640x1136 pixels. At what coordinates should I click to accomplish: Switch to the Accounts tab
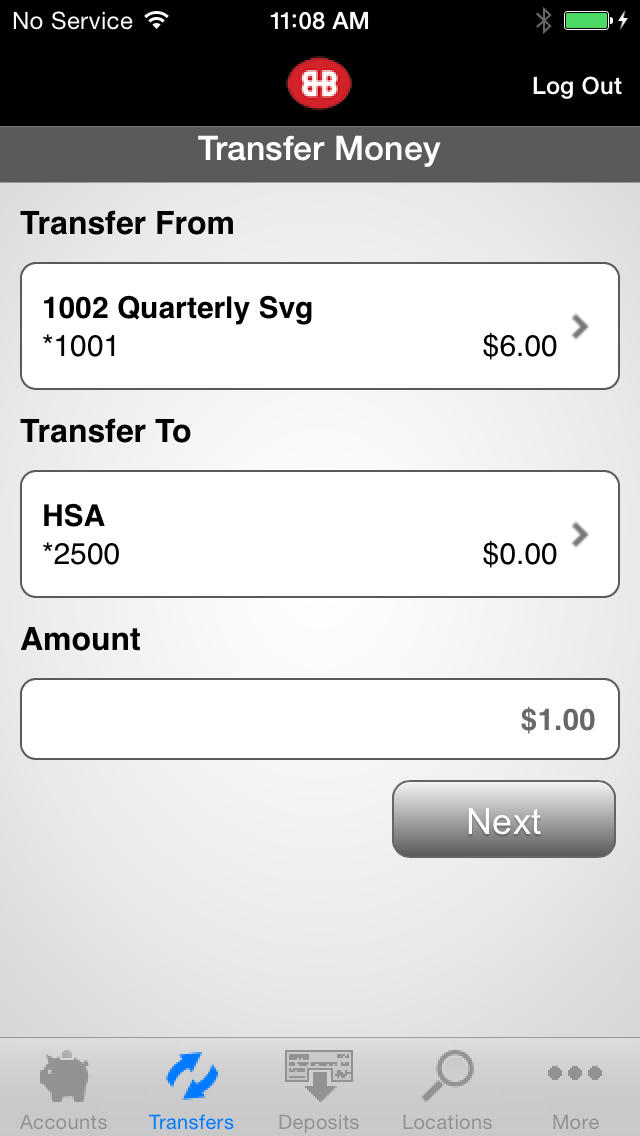[x=64, y=1089]
